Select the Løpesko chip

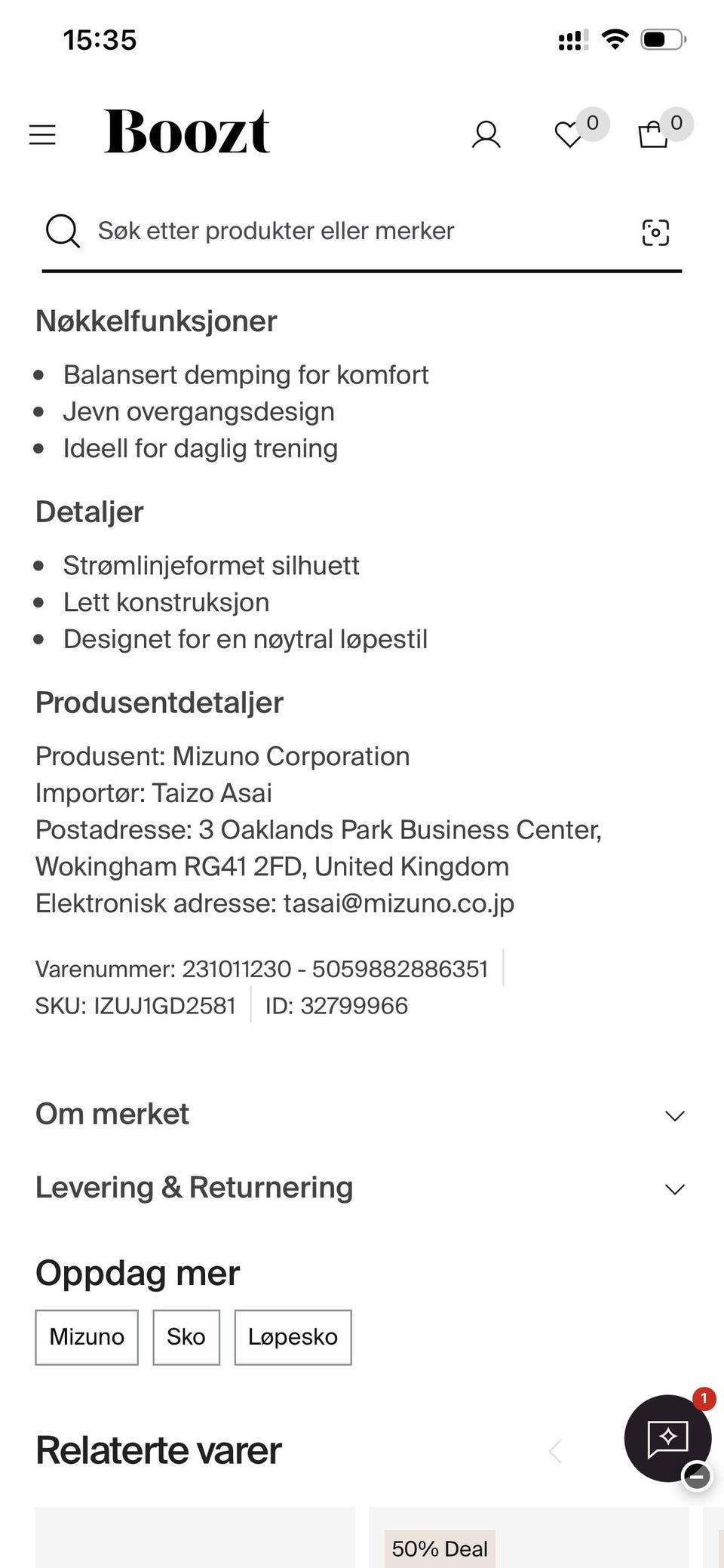(x=293, y=1337)
